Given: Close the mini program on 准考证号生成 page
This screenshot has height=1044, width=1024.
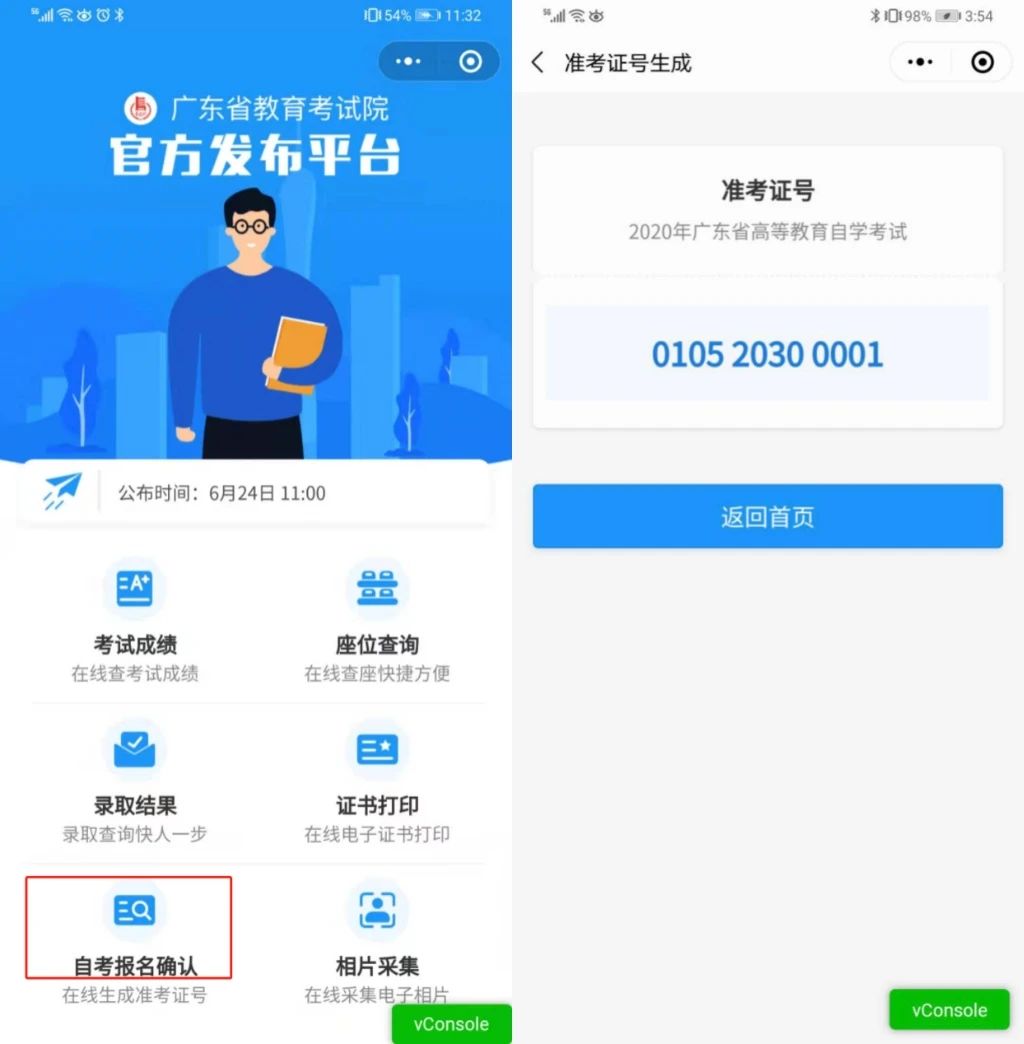Looking at the screenshot, I should 982,62.
